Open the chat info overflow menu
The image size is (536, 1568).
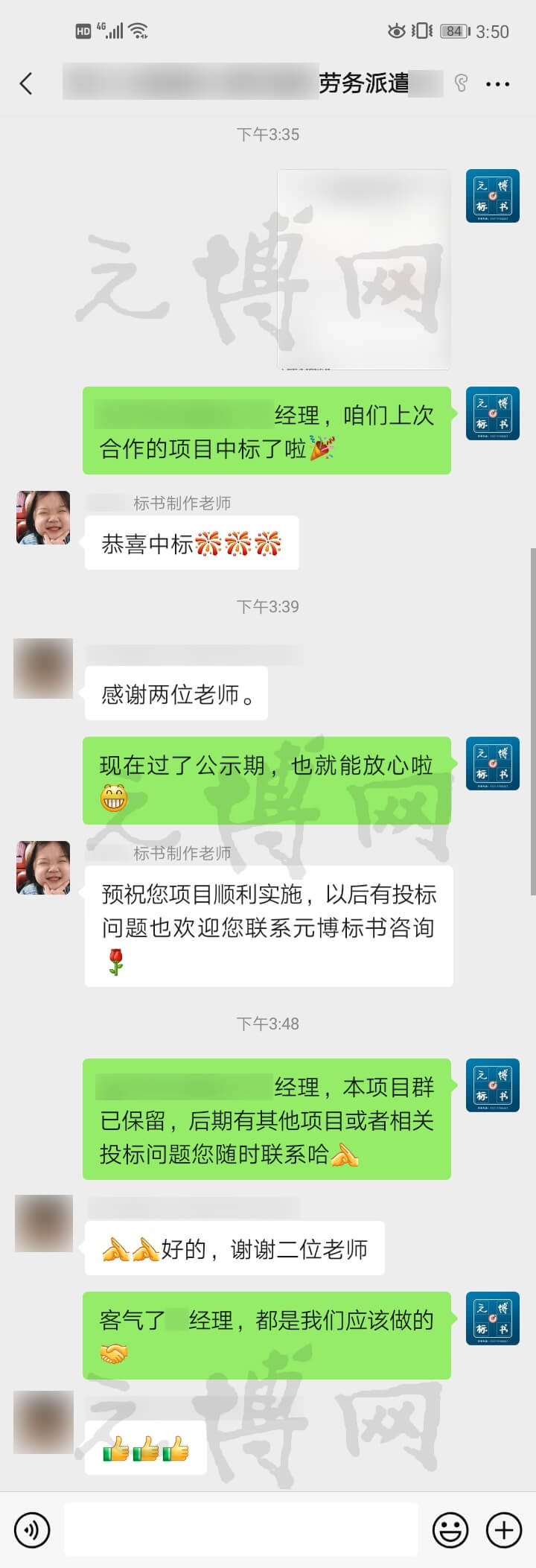point(497,84)
